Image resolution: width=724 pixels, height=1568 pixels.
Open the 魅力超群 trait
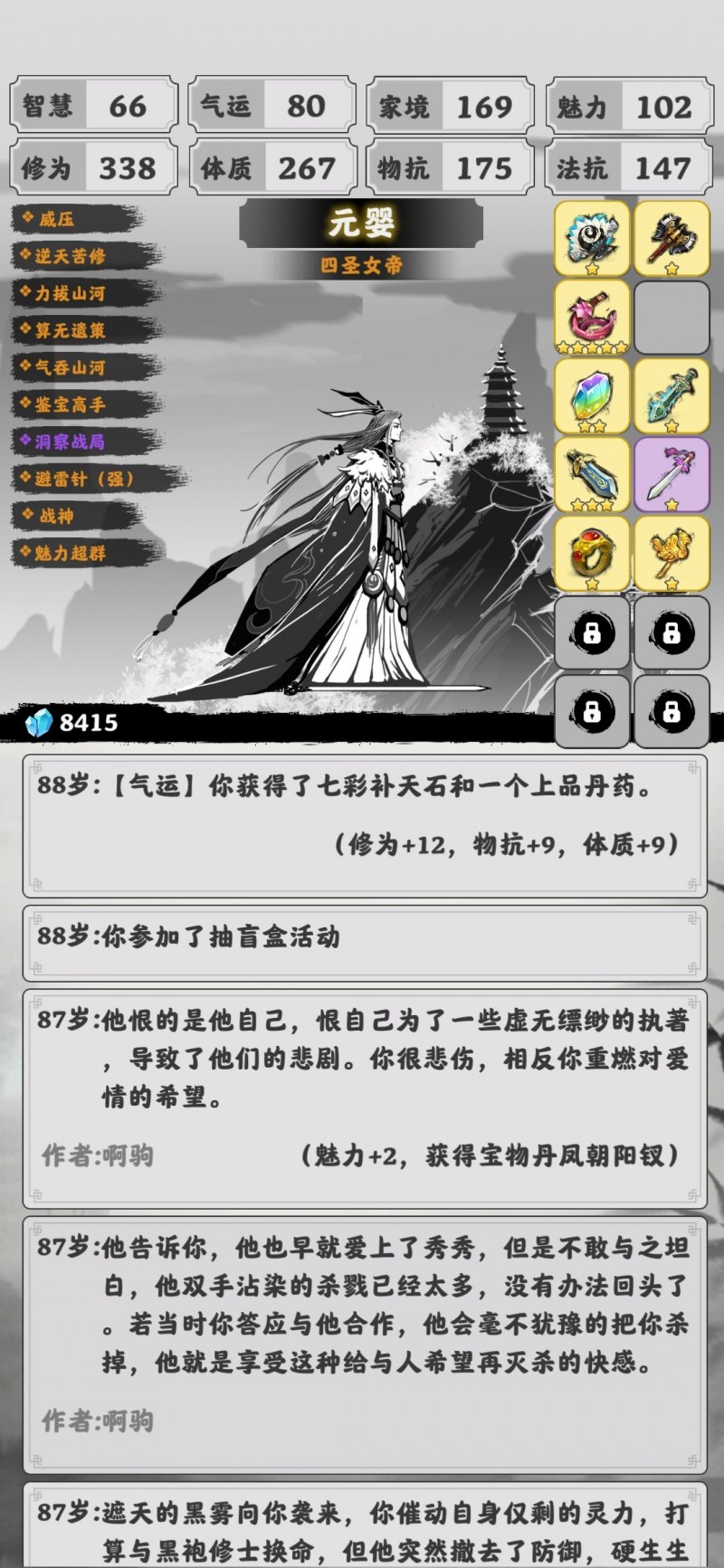71,553
